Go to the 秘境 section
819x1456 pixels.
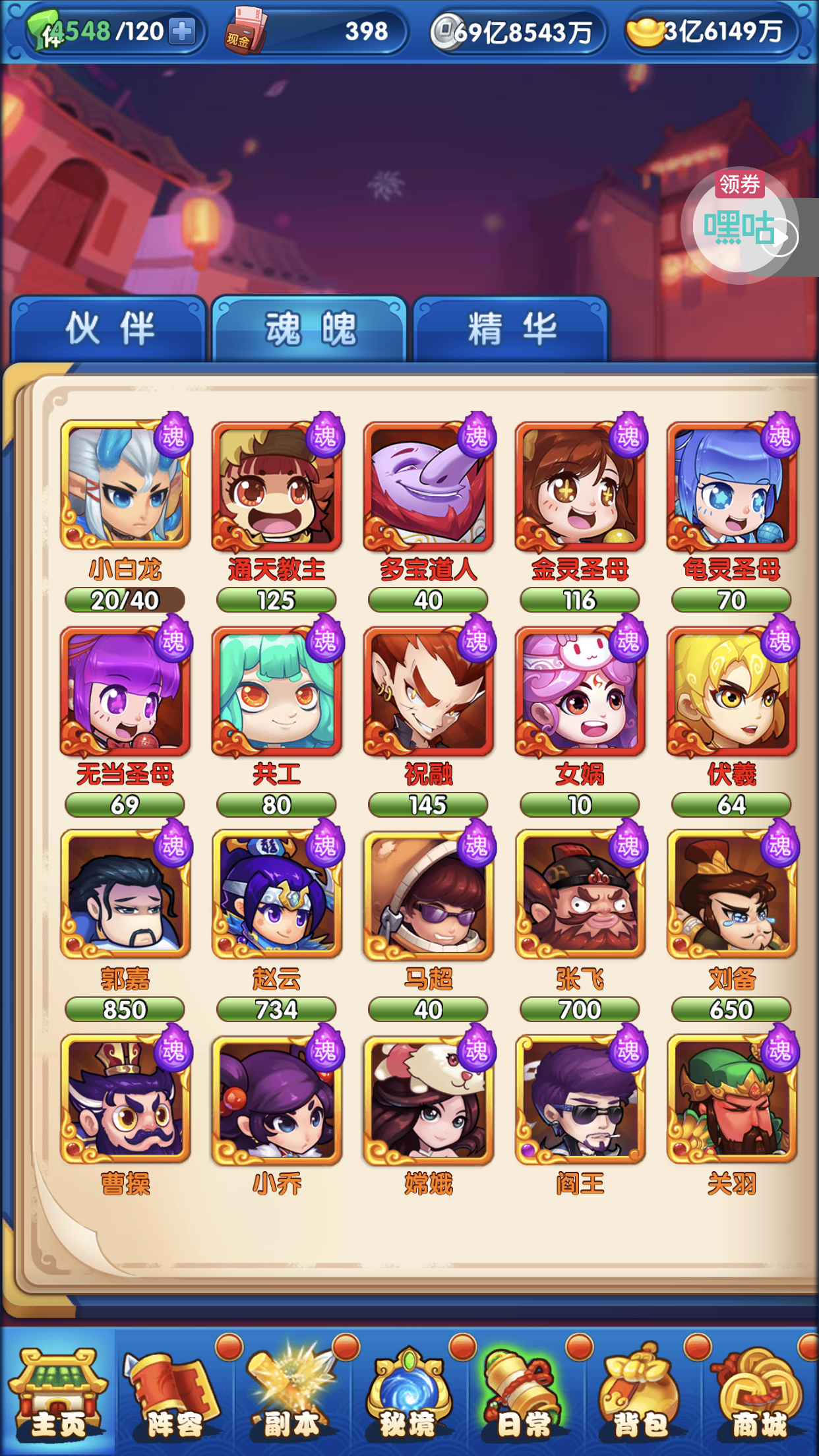click(x=408, y=1393)
